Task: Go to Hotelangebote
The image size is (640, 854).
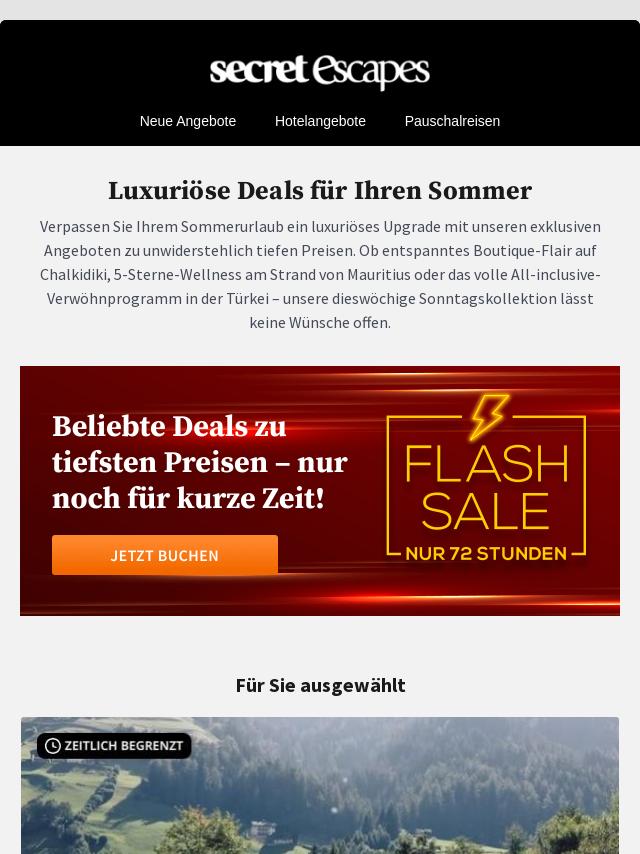Action: point(320,121)
